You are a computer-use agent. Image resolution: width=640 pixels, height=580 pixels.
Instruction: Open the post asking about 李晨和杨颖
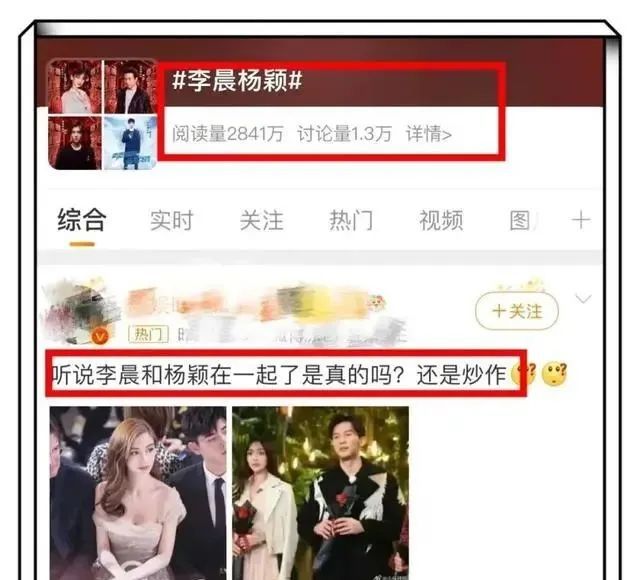(280, 375)
